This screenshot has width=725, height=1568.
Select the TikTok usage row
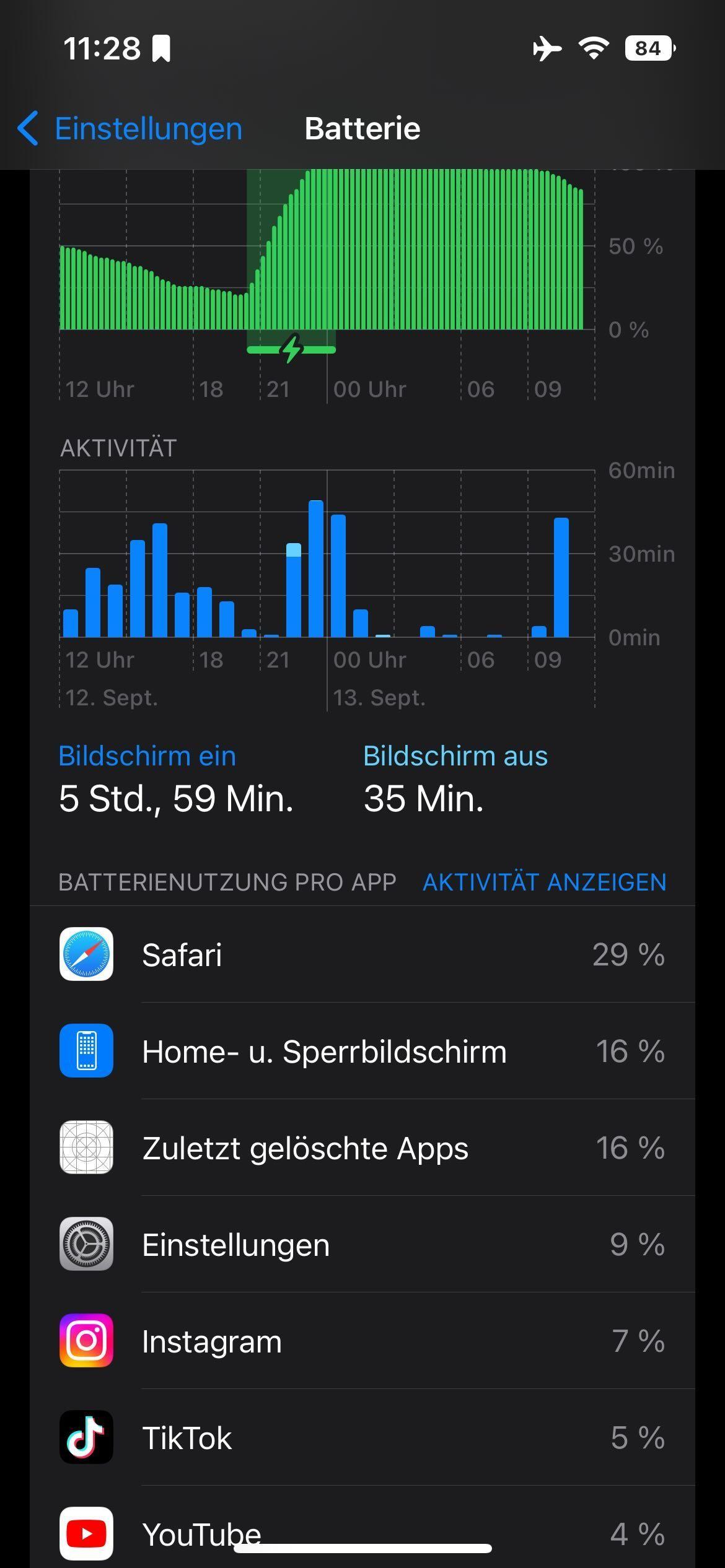click(x=362, y=1437)
